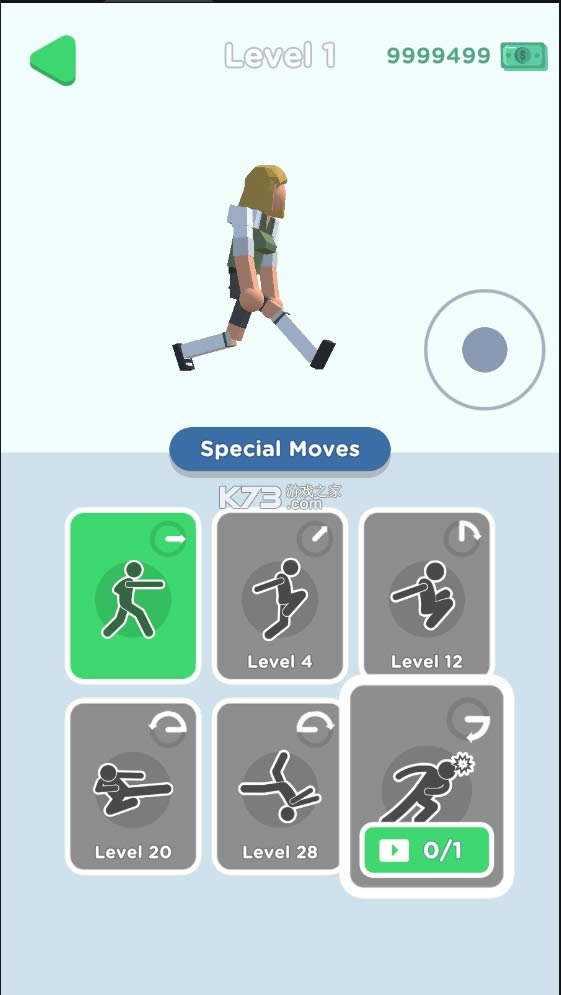The width and height of the screenshot is (561, 995).
Task: Tap the green back arrow
Action: click(x=54, y=60)
